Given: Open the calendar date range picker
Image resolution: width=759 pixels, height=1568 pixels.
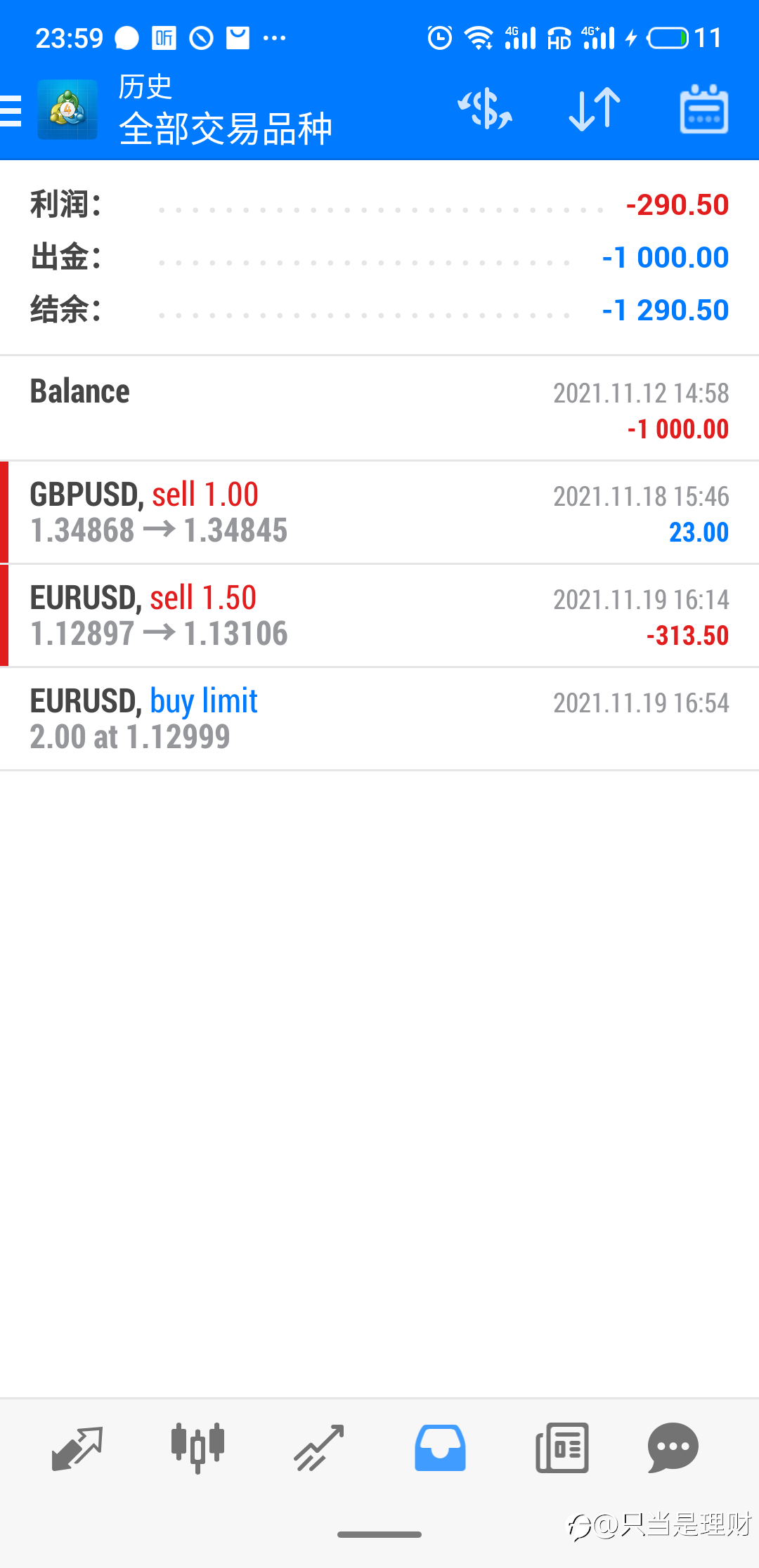Looking at the screenshot, I should 703,109.
